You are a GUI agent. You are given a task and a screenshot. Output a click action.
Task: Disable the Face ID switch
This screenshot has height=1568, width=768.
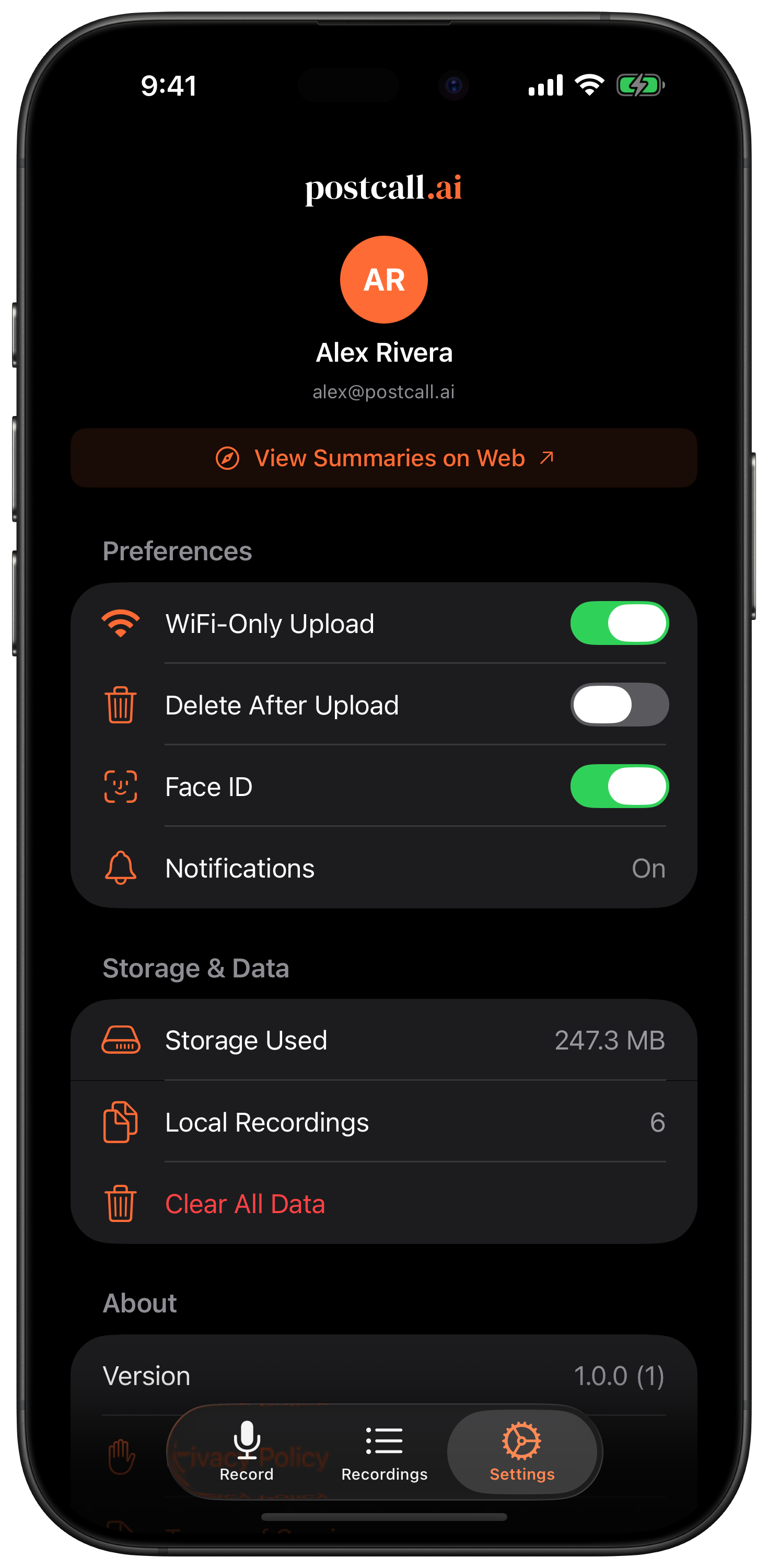(619, 787)
